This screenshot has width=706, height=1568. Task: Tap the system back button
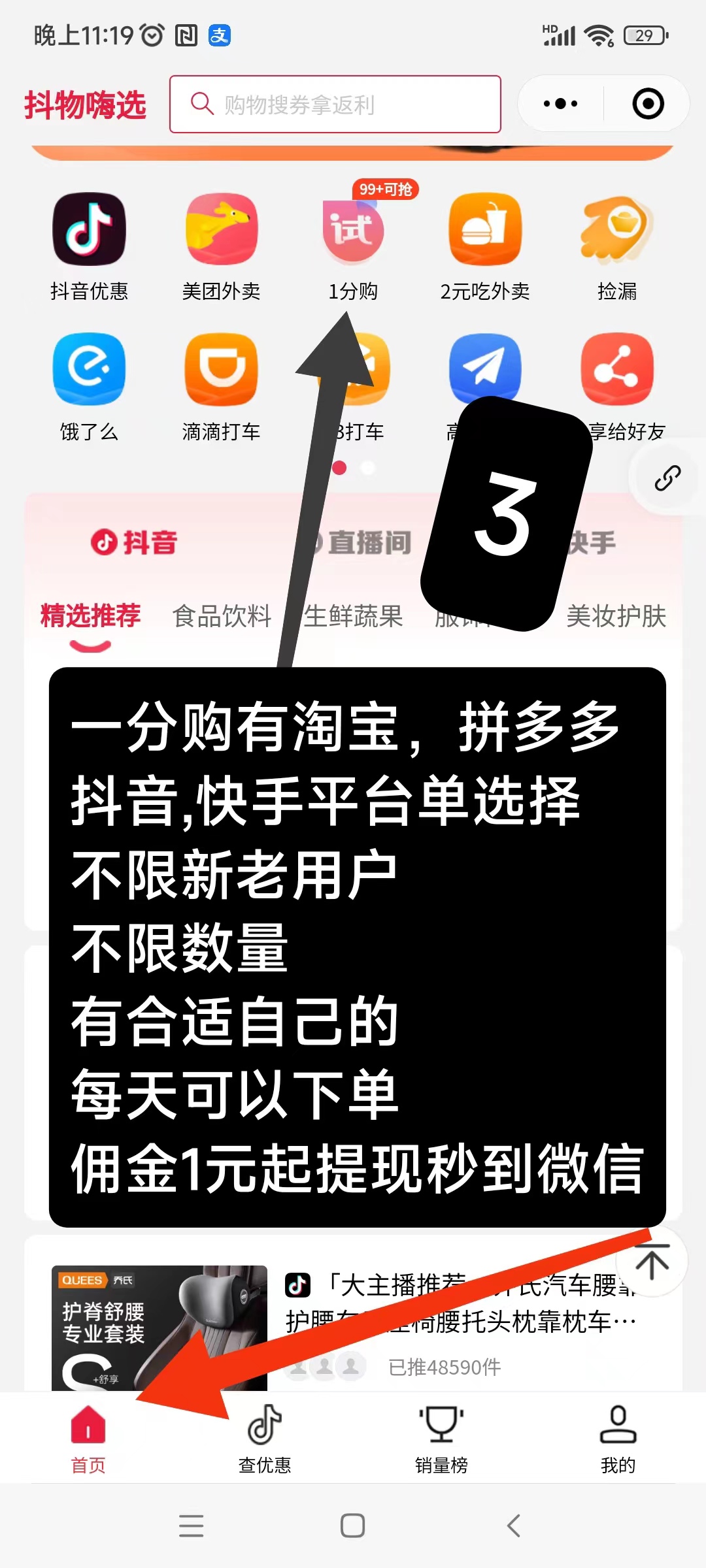514,1526
